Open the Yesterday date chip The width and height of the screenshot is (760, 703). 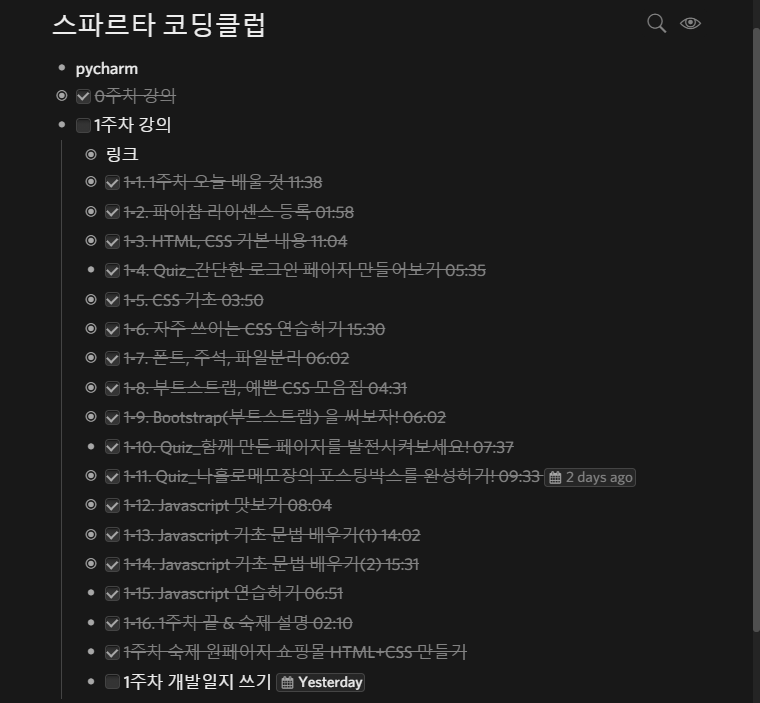click(321, 682)
